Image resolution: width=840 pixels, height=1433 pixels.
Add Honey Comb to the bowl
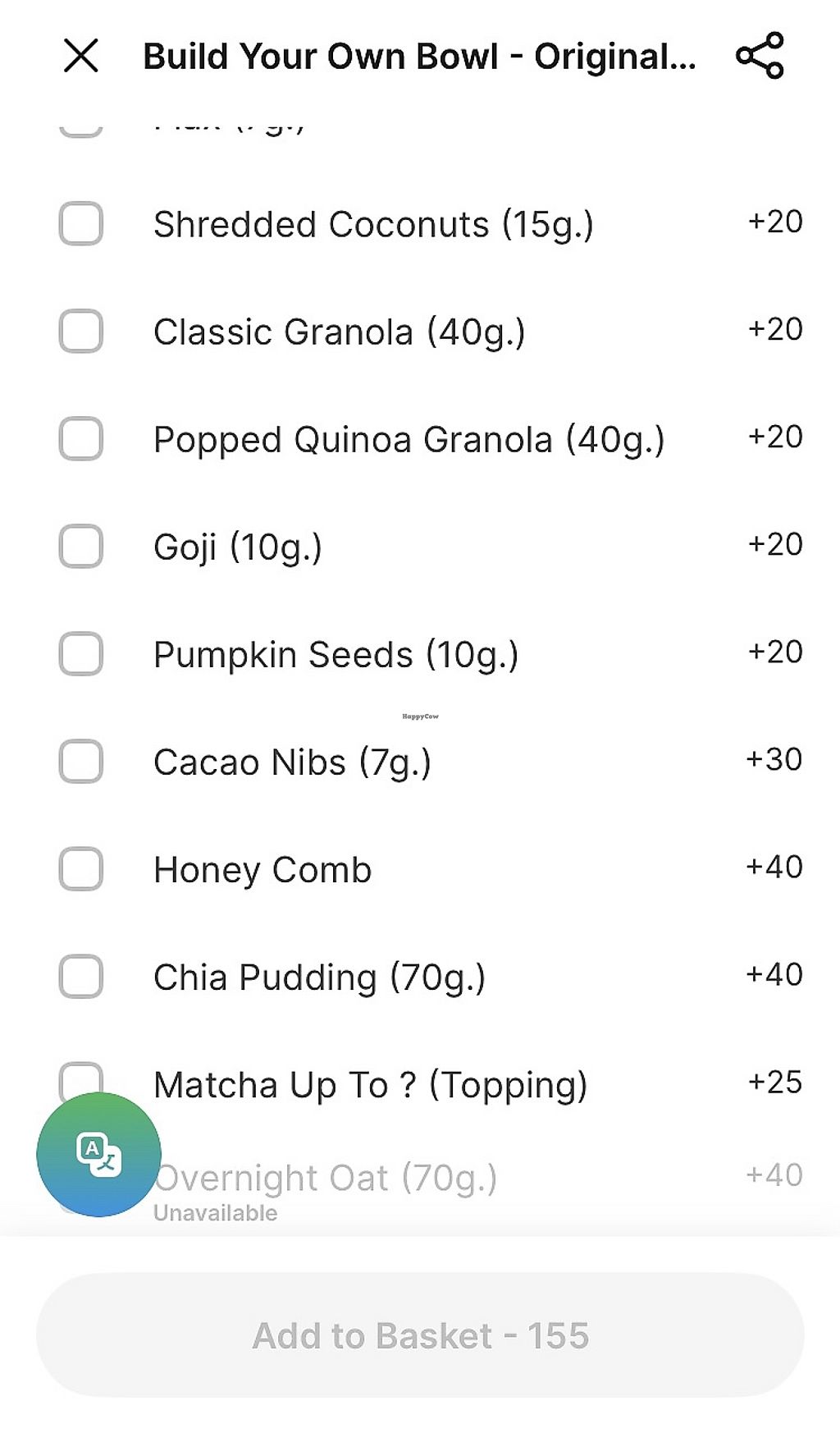coord(81,869)
